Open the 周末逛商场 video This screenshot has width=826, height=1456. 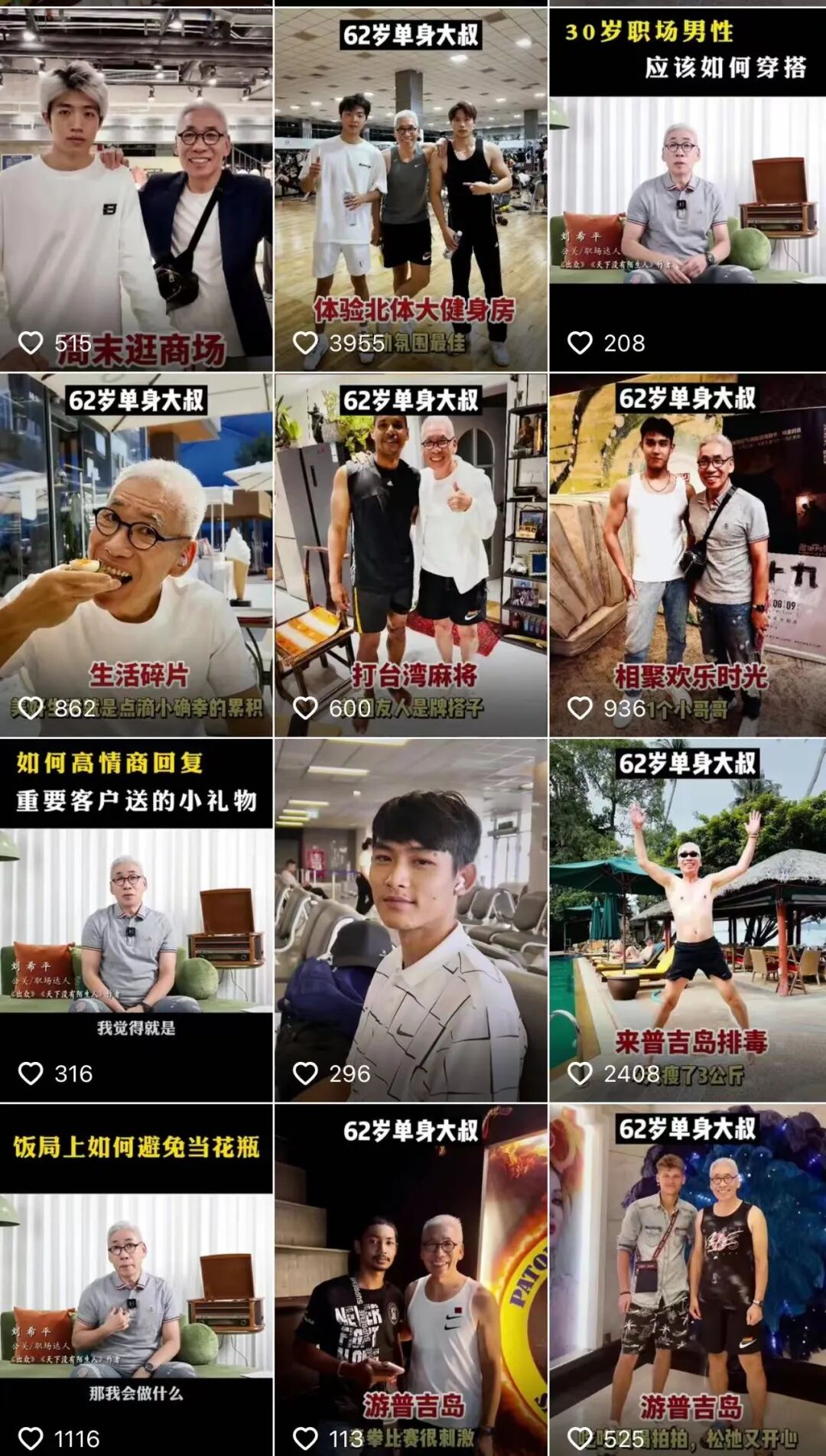click(x=136, y=190)
